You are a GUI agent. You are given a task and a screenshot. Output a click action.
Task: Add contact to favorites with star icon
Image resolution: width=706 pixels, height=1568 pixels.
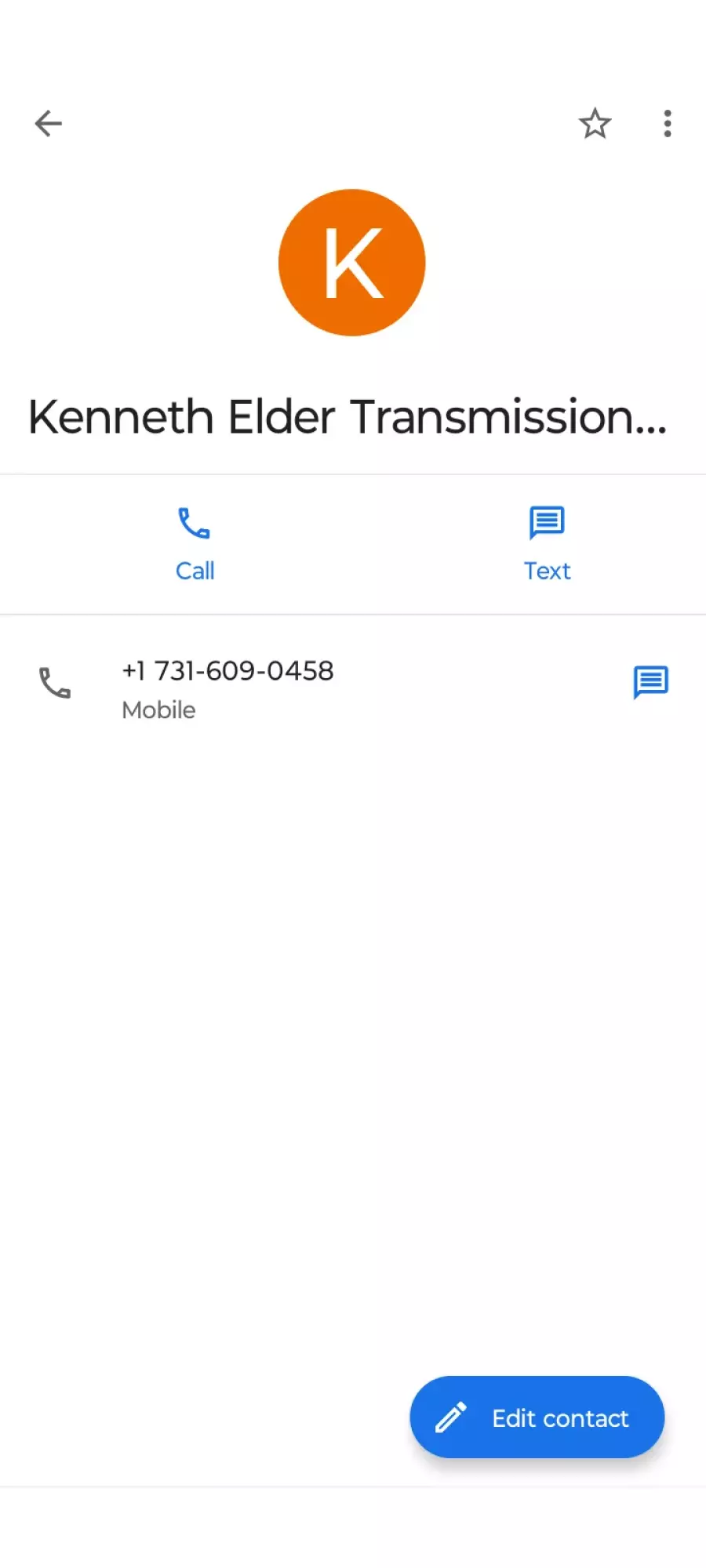(595, 124)
